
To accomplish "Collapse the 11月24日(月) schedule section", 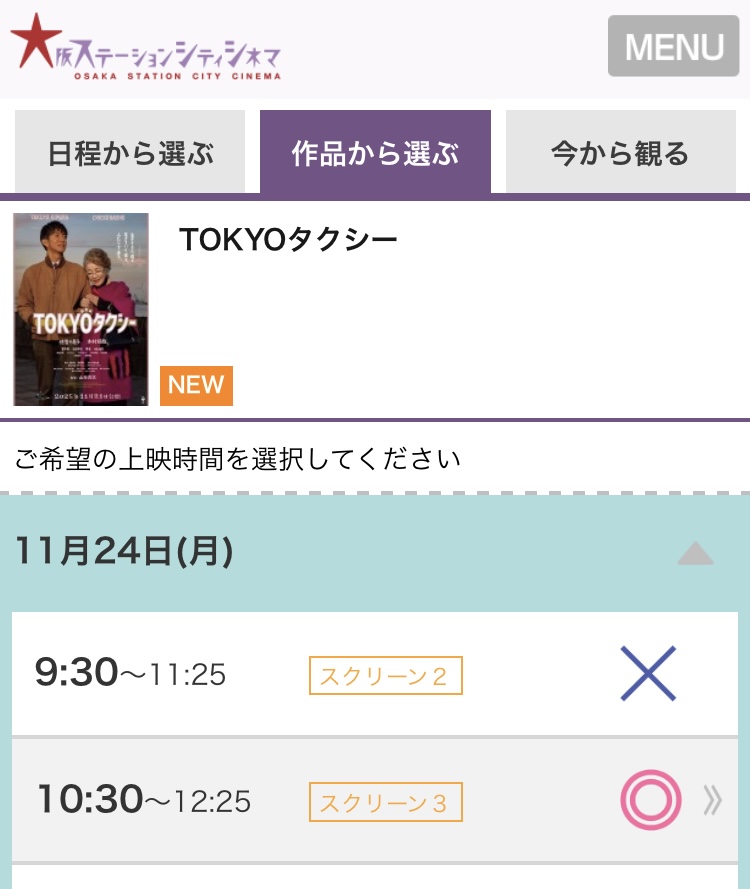I will tap(695, 553).
